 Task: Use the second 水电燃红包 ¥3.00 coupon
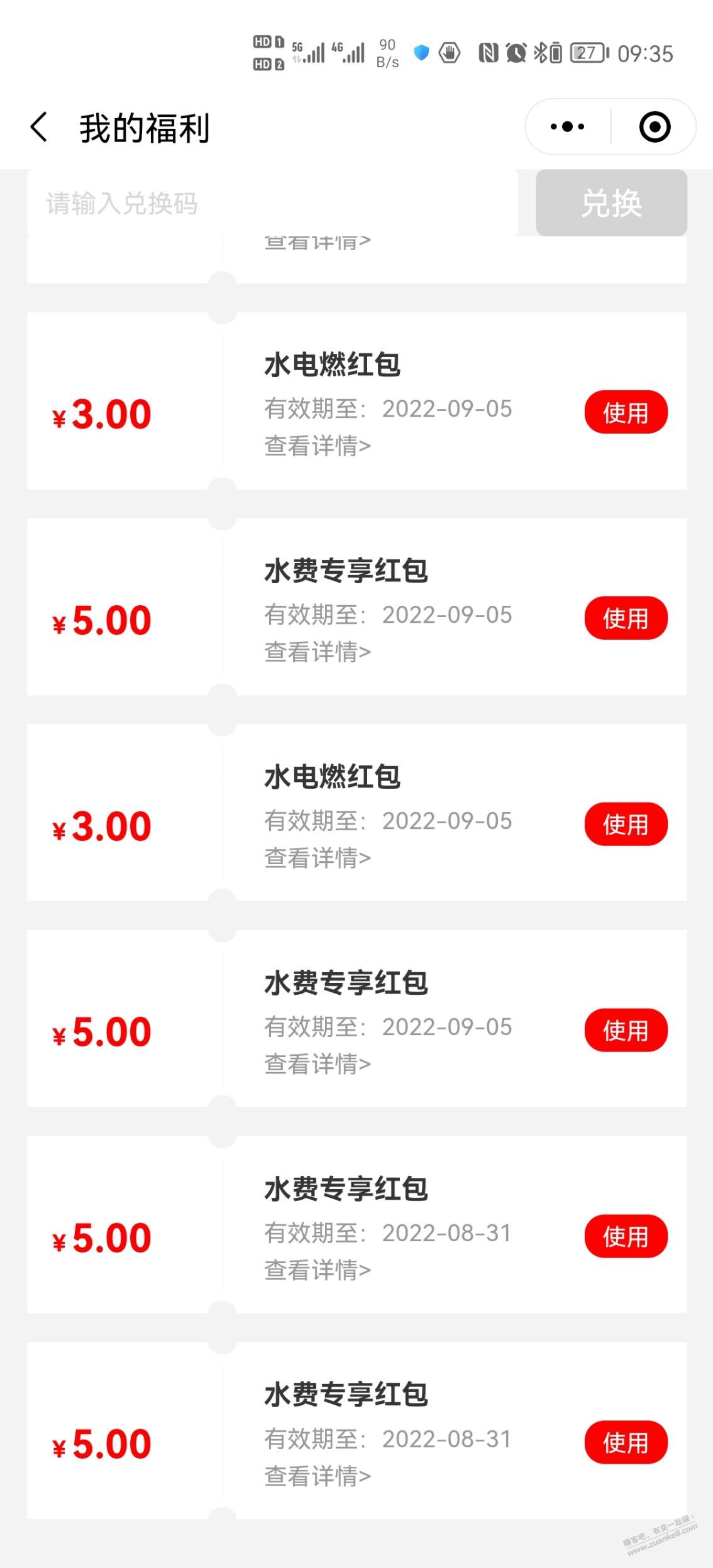(626, 825)
